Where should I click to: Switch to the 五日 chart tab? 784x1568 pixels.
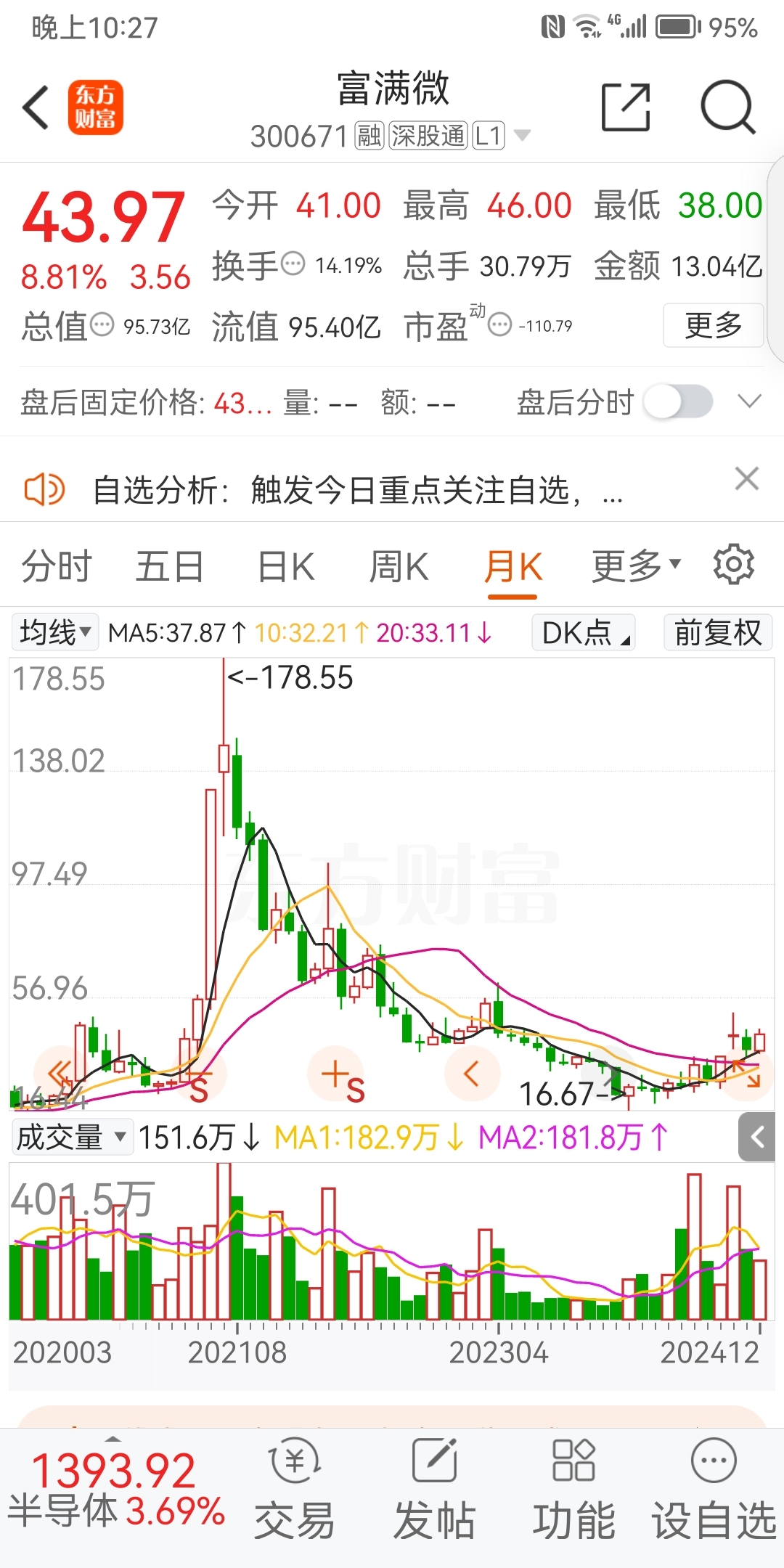tap(169, 566)
